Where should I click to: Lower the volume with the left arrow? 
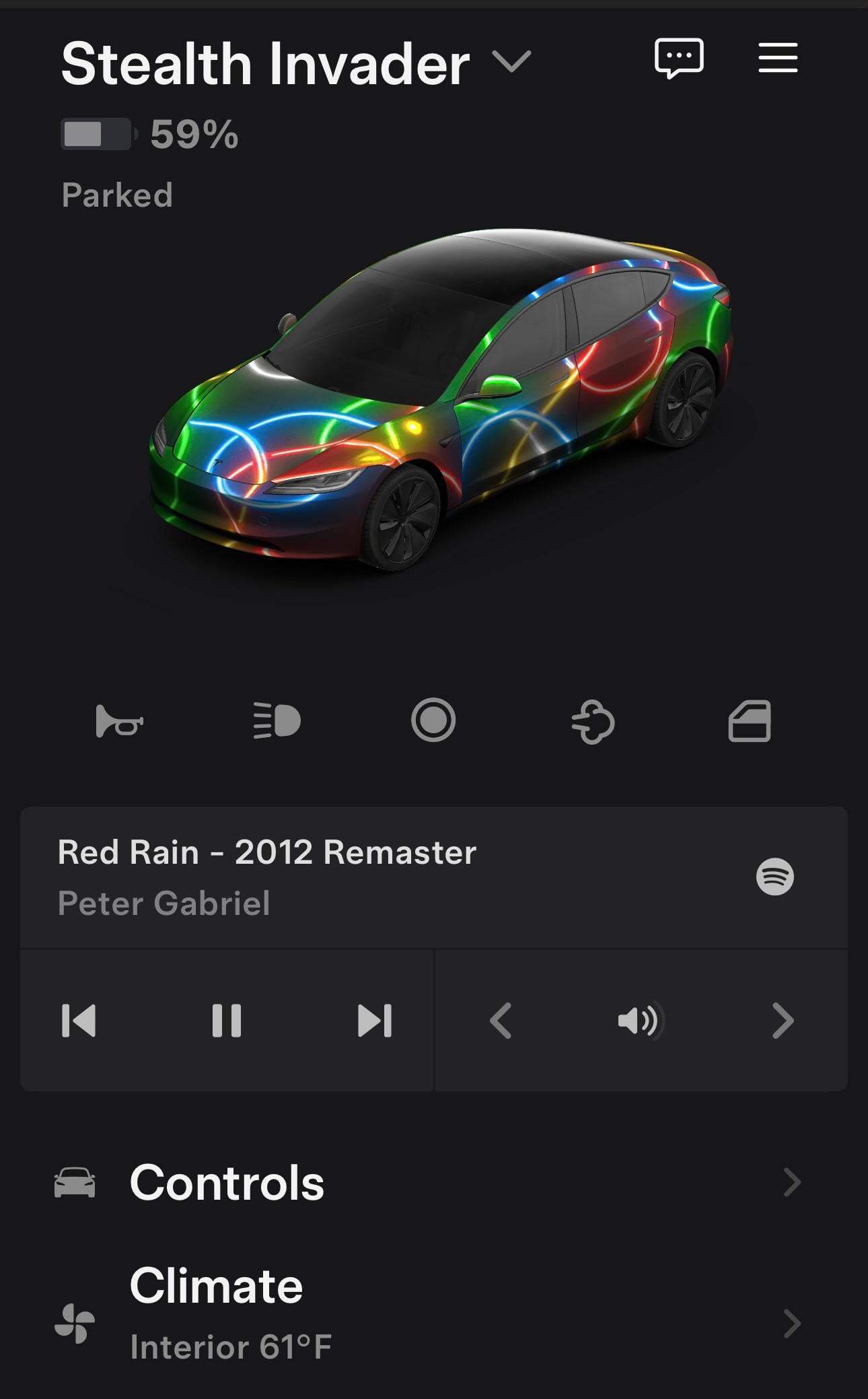[x=501, y=1021]
